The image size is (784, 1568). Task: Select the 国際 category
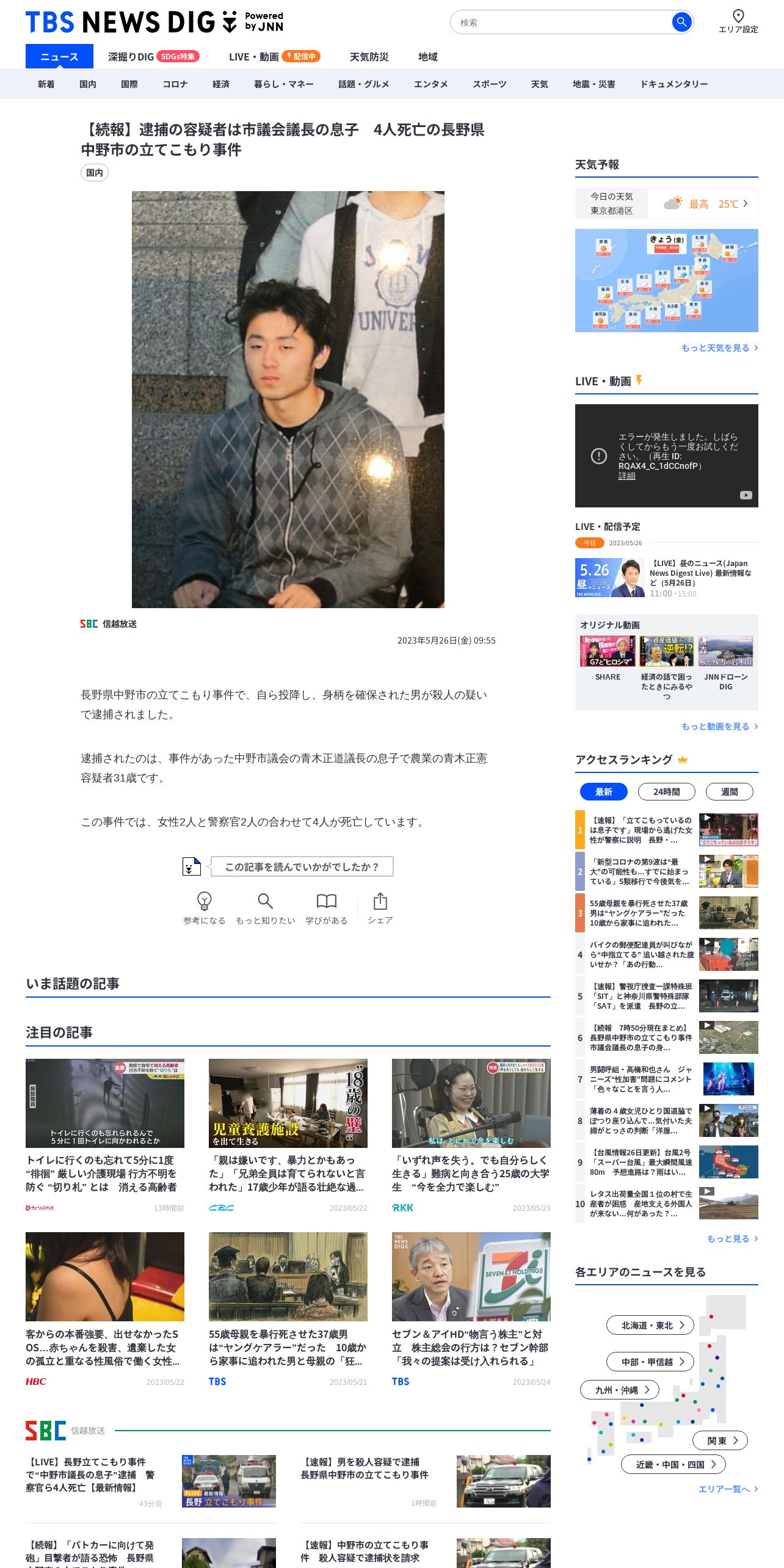pos(129,84)
